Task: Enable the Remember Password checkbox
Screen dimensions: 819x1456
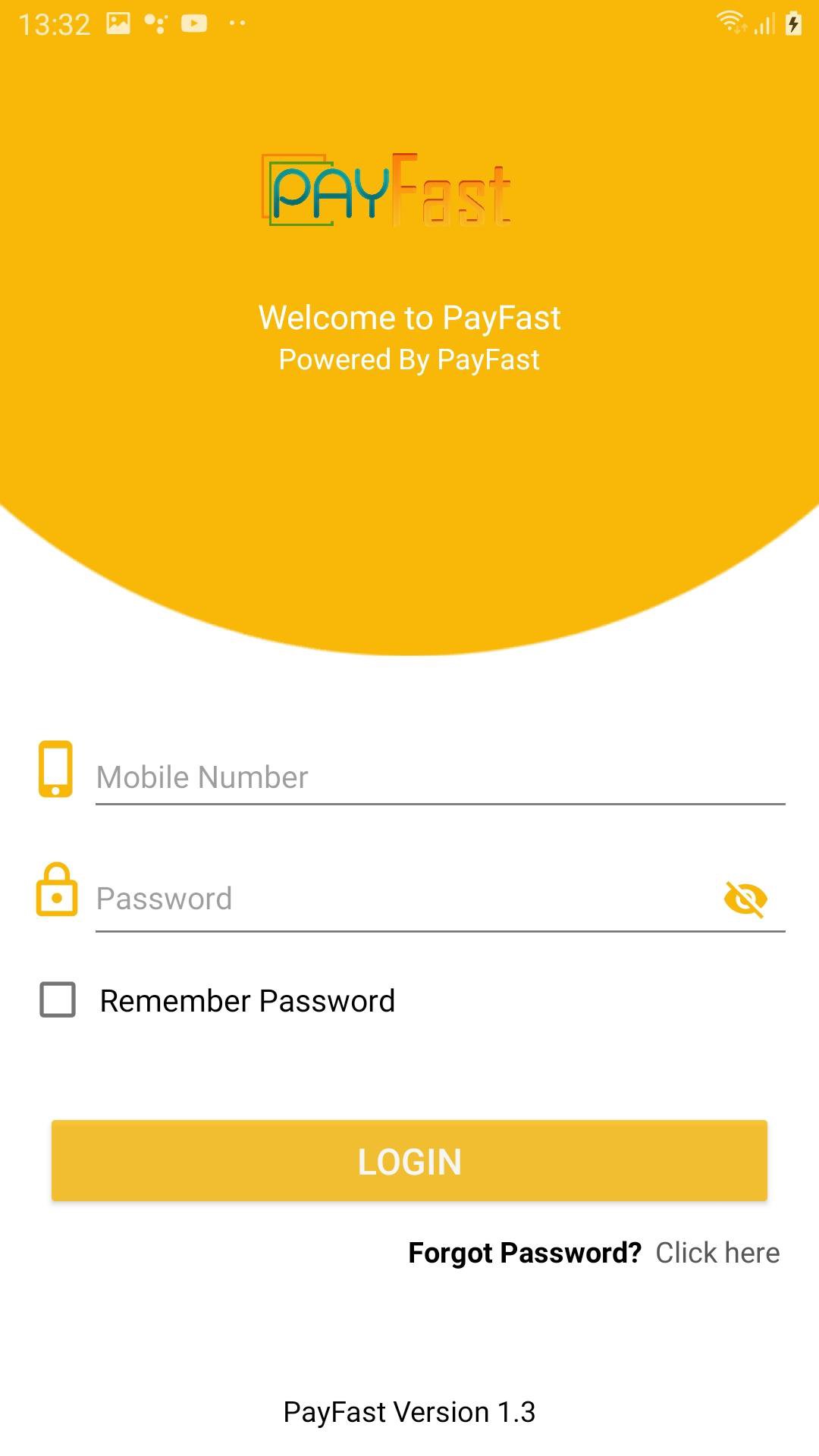Action: click(x=56, y=1001)
